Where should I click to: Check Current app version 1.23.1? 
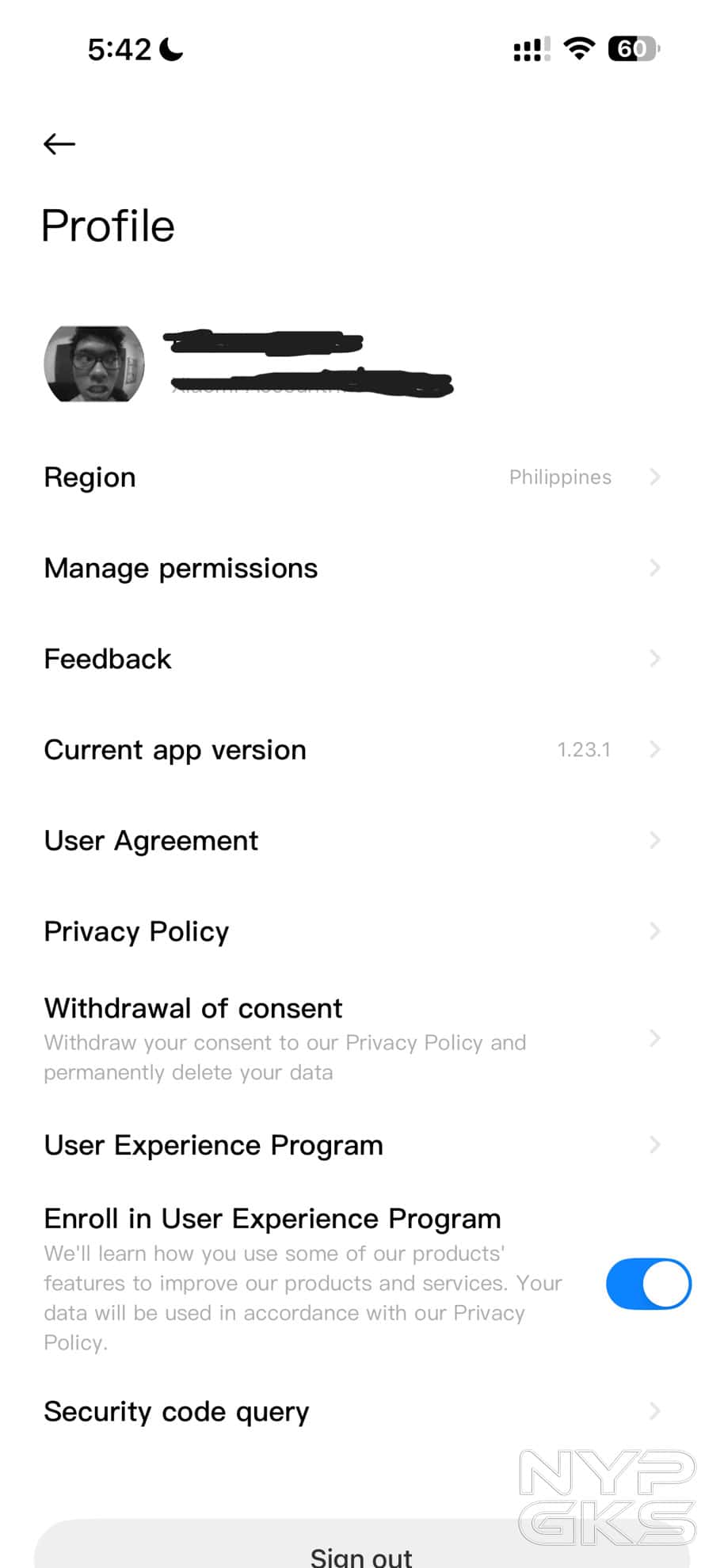[x=352, y=750]
